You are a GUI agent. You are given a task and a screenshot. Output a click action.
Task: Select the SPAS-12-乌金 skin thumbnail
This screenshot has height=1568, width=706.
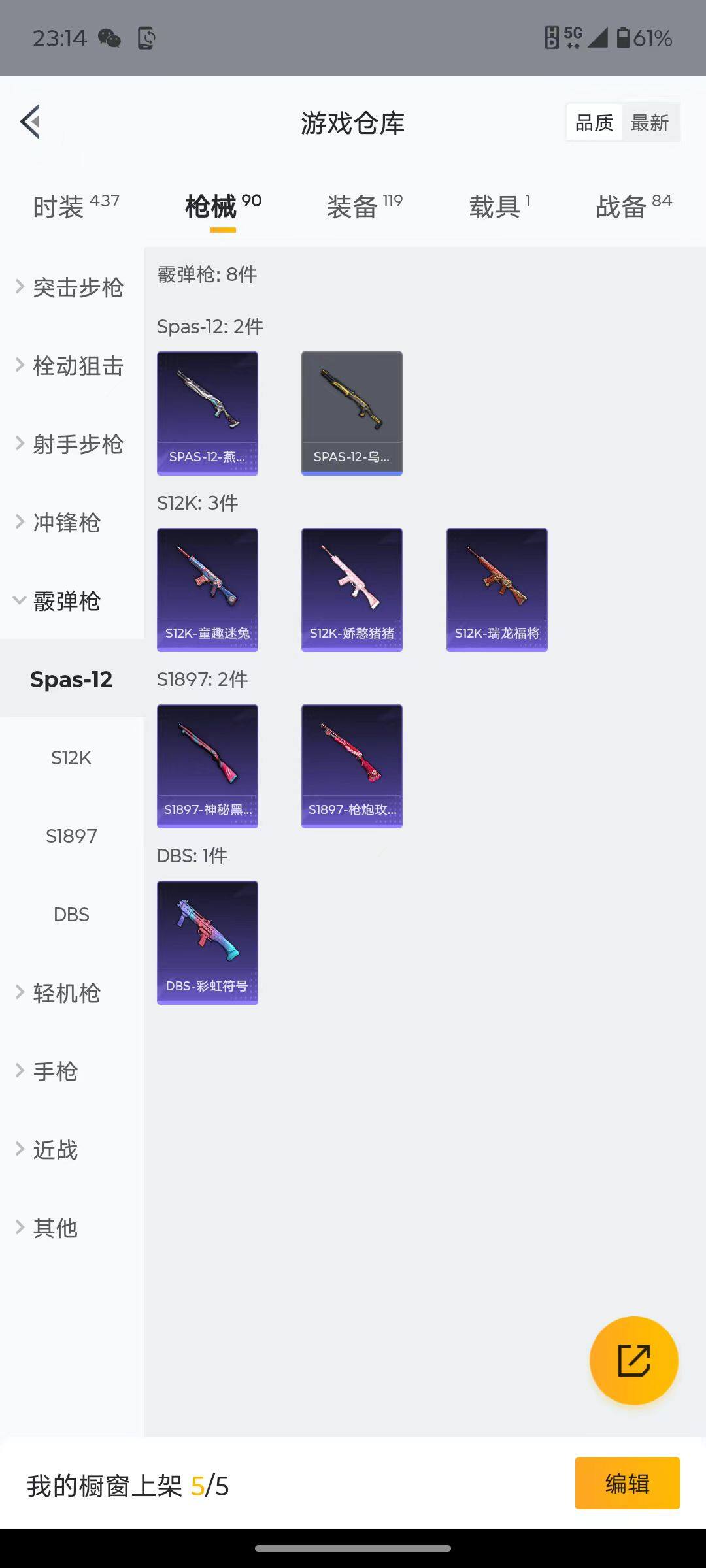coord(351,412)
